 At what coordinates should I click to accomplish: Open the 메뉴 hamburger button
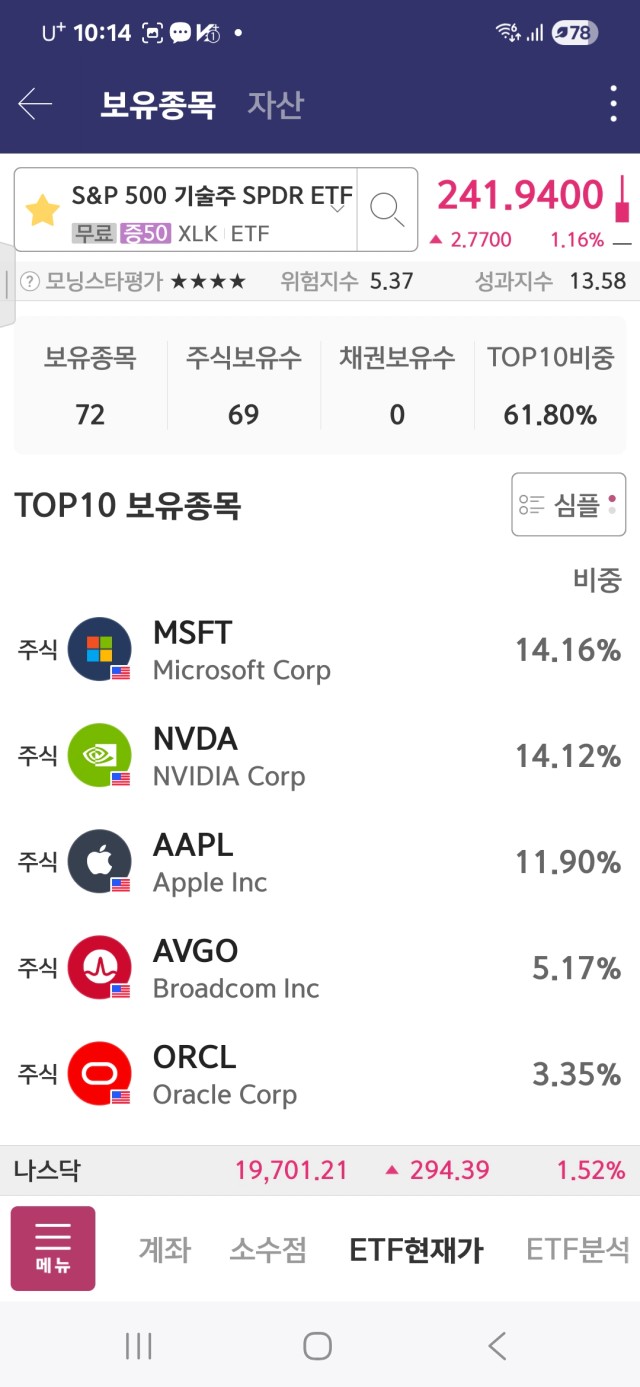pyautogui.click(x=53, y=1248)
